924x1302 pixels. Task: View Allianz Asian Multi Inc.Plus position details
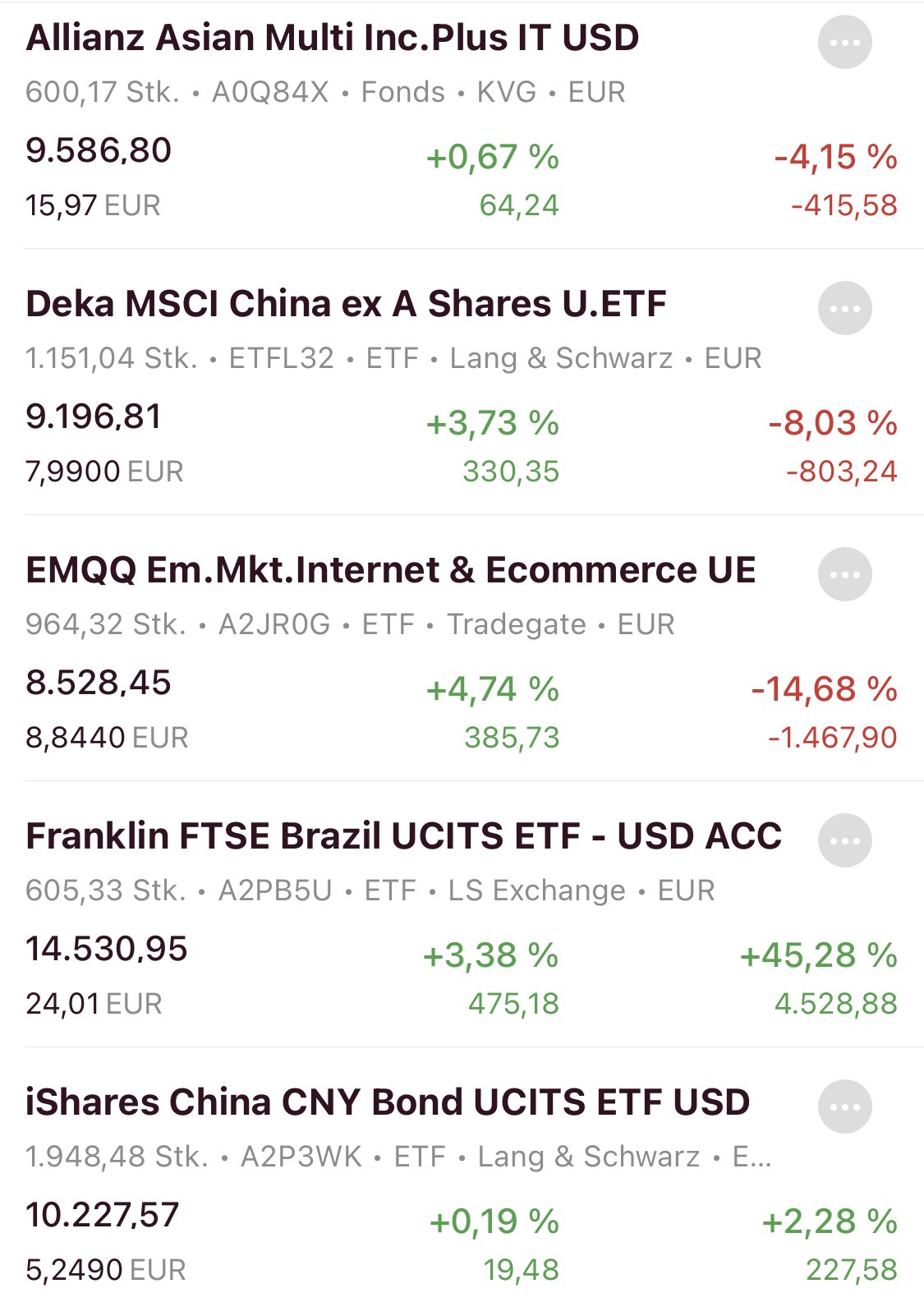point(333,39)
